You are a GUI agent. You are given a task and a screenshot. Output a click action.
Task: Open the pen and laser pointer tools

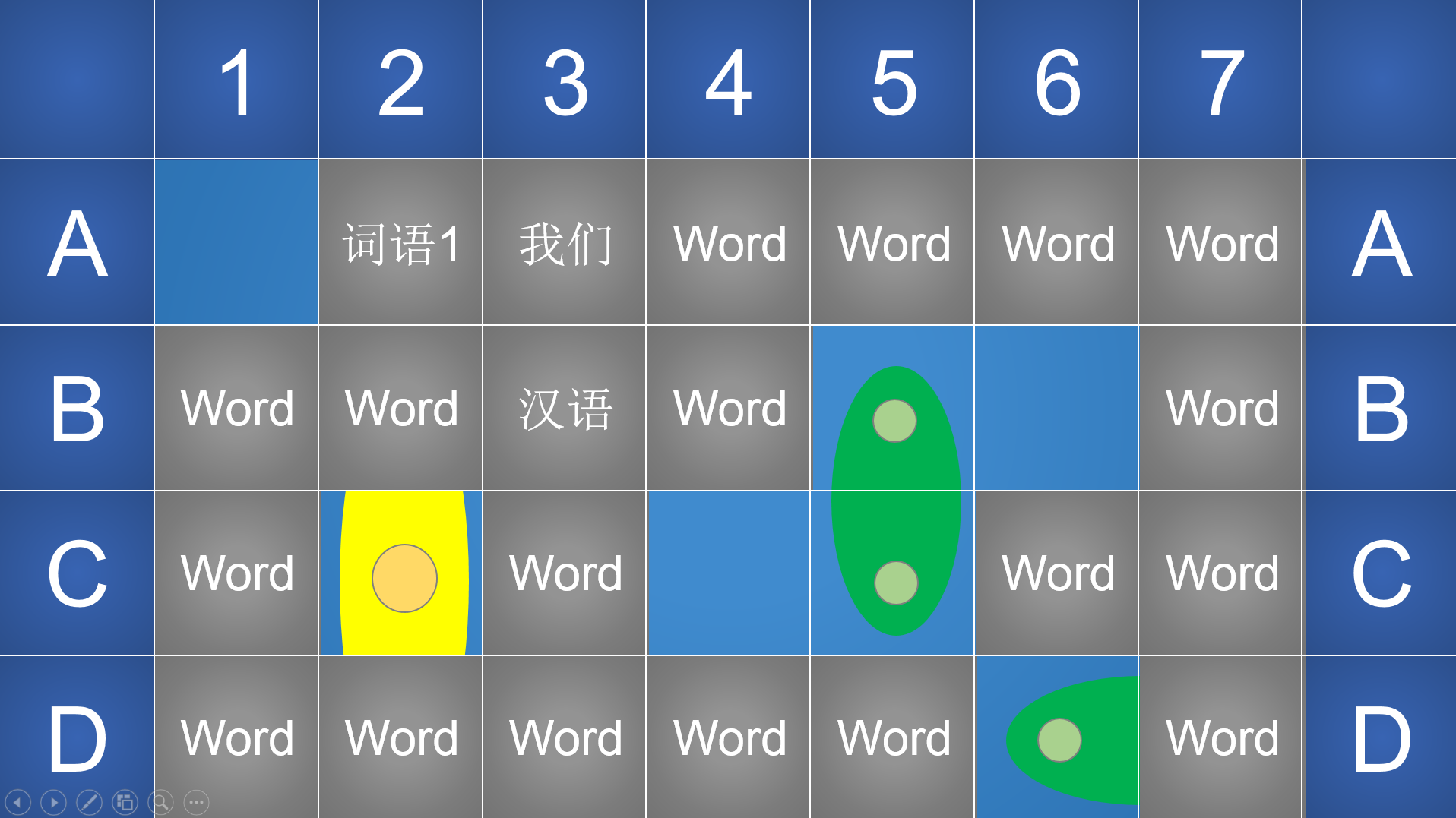click(89, 802)
